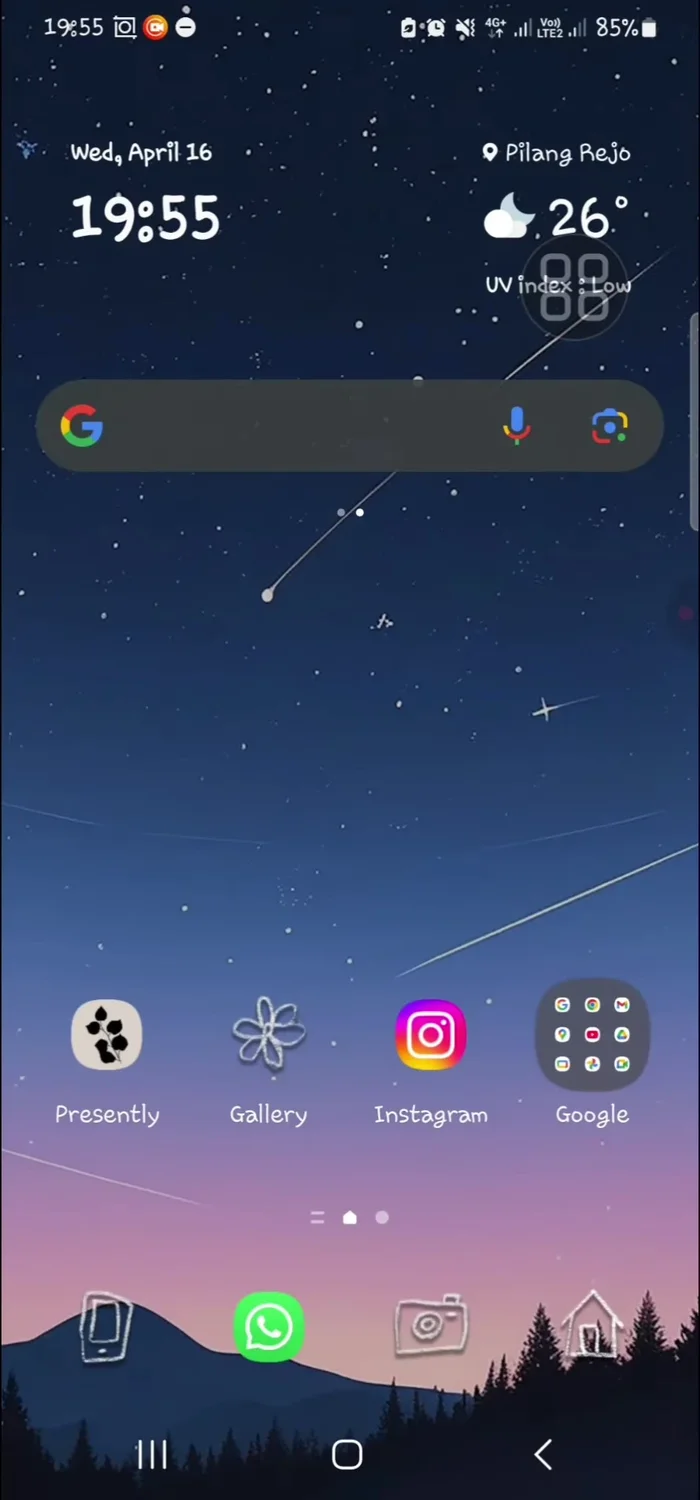700x1500 pixels.
Task: Launch the camera from the dock
Action: click(430, 1327)
